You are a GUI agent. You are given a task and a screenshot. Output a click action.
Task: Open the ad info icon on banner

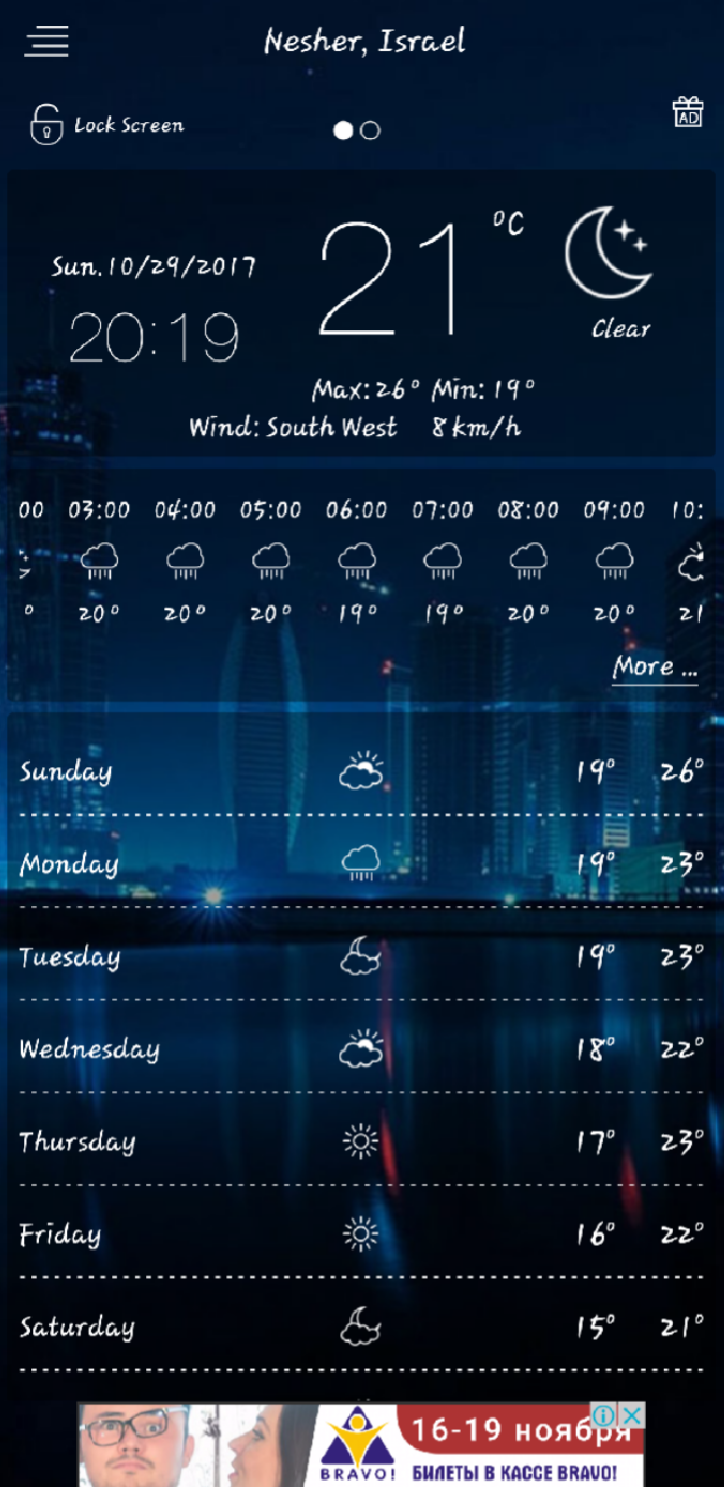pyautogui.click(x=605, y=1415)
